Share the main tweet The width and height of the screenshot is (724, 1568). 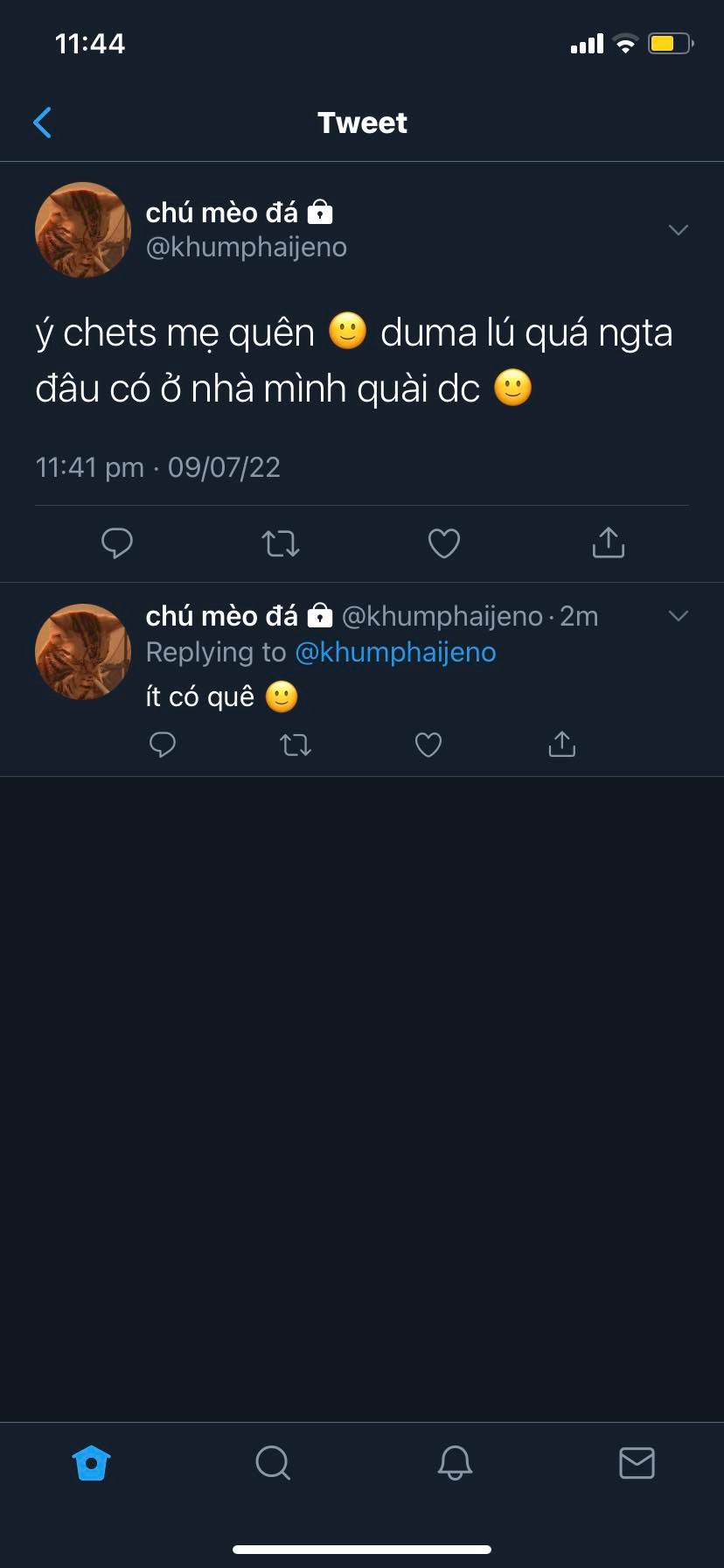608,543
